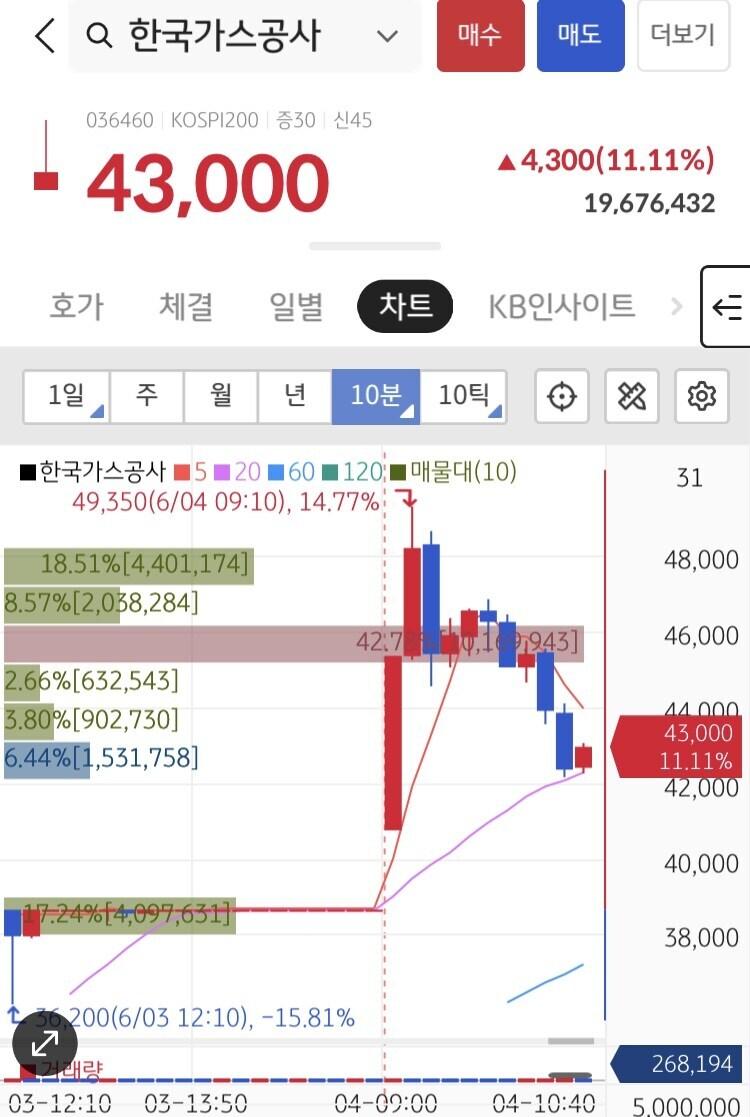
Task: Select the 차트 tab
Action: pos(405,306)
